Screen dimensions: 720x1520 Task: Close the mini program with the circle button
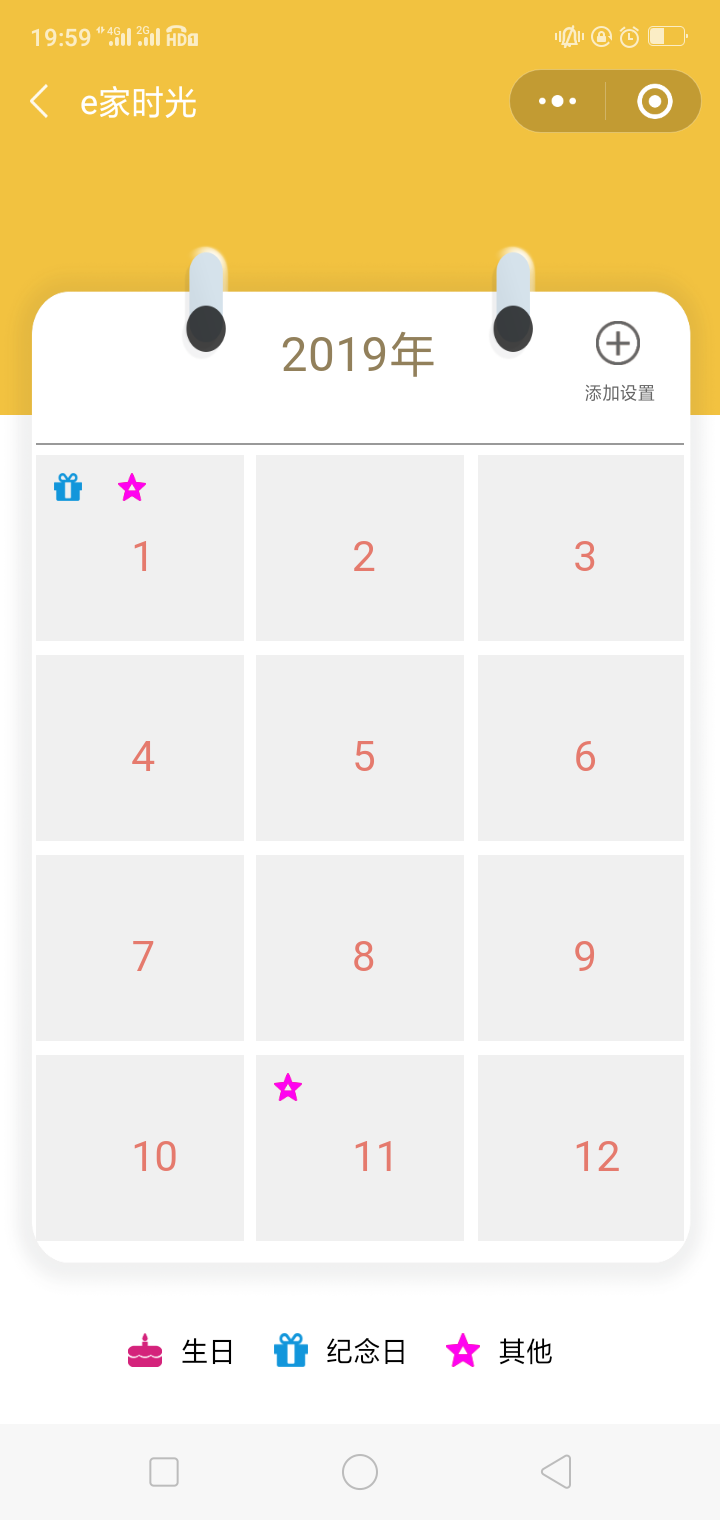point(654,101)
